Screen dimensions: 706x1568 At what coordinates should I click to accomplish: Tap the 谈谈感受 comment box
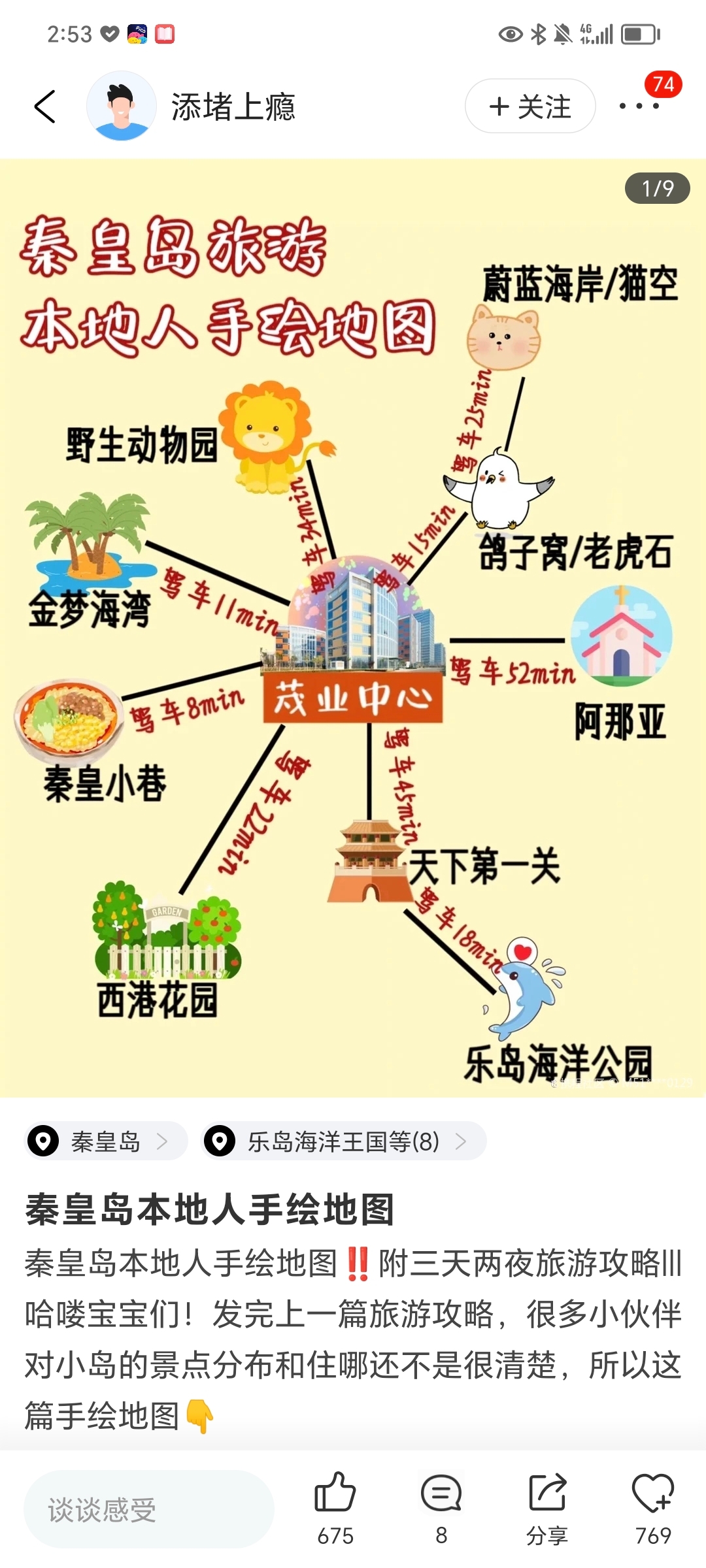149,1510
